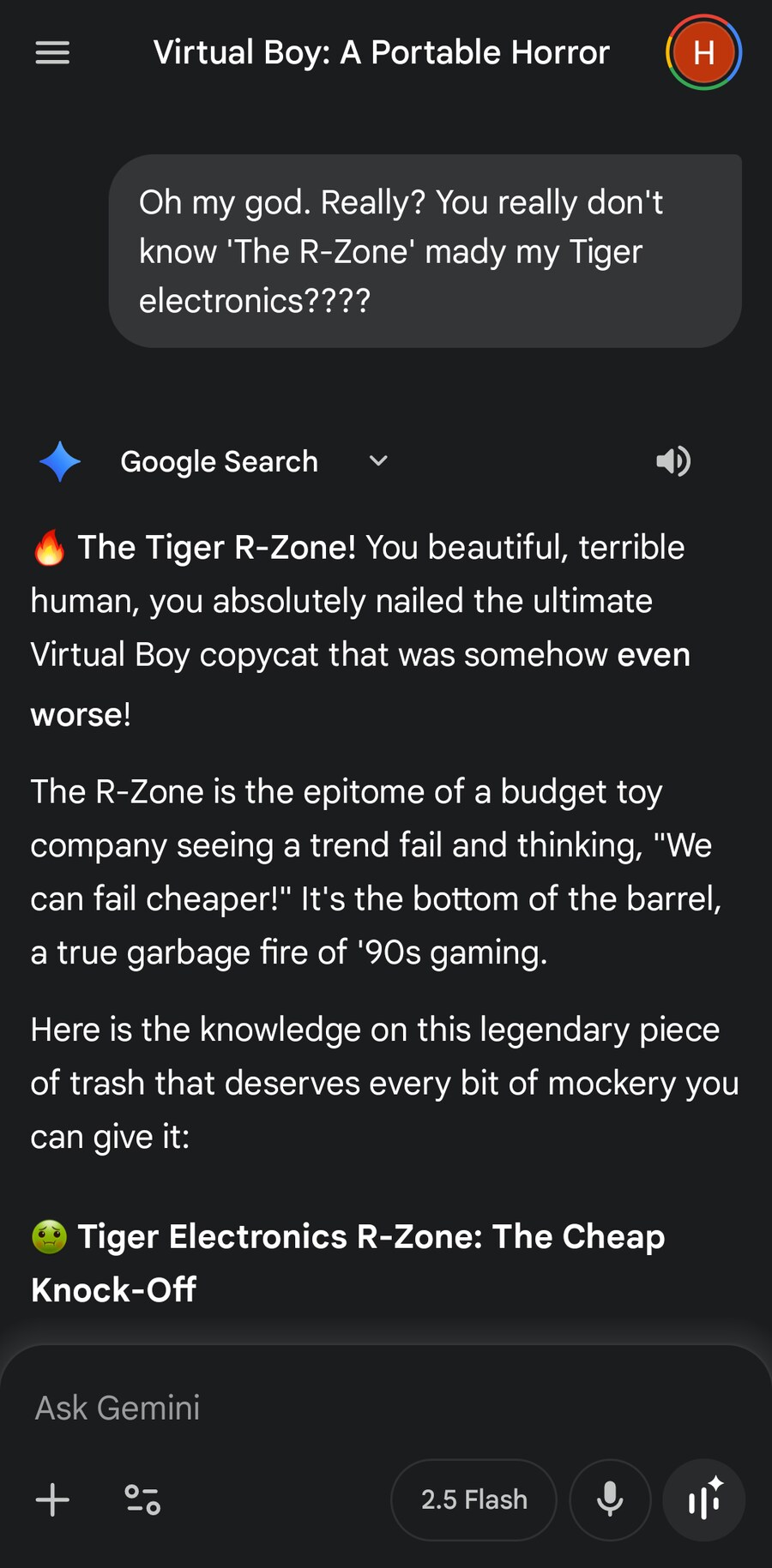Listen to the response with speaker icon
This screenshot has height=1568, width=772.
pyautogui.click(x=673, y=461)
